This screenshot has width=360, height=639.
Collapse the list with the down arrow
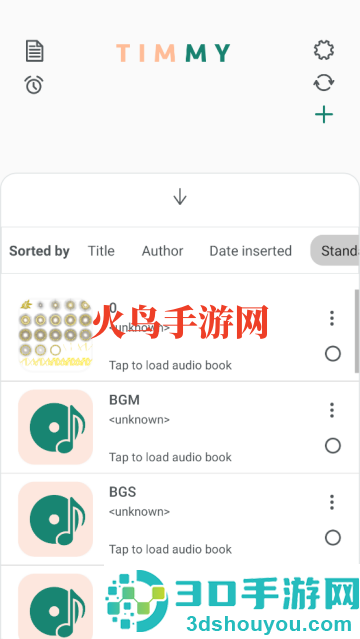(x=180, y=198)
